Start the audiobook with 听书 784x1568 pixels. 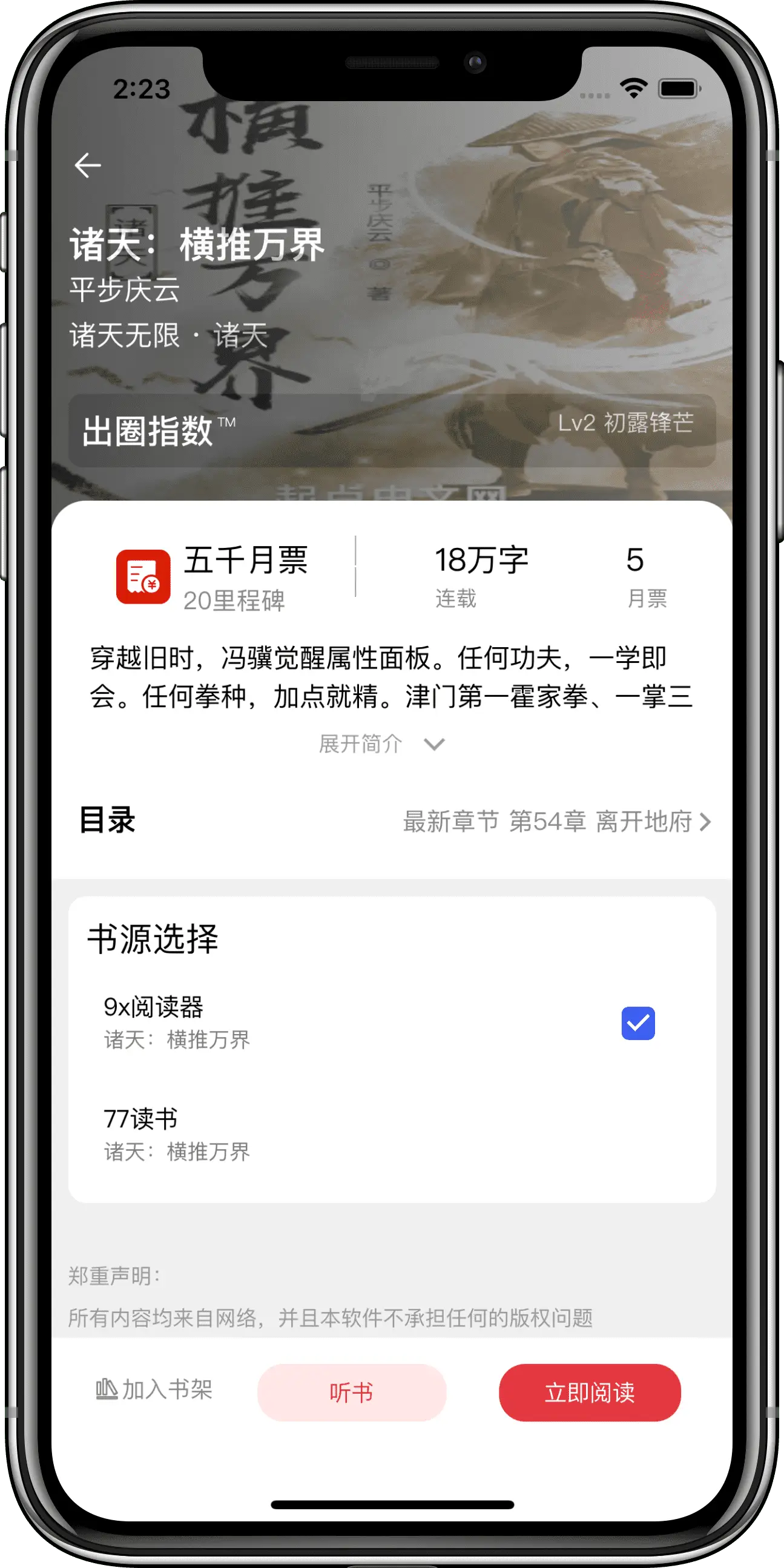[x=352, y=1392]
